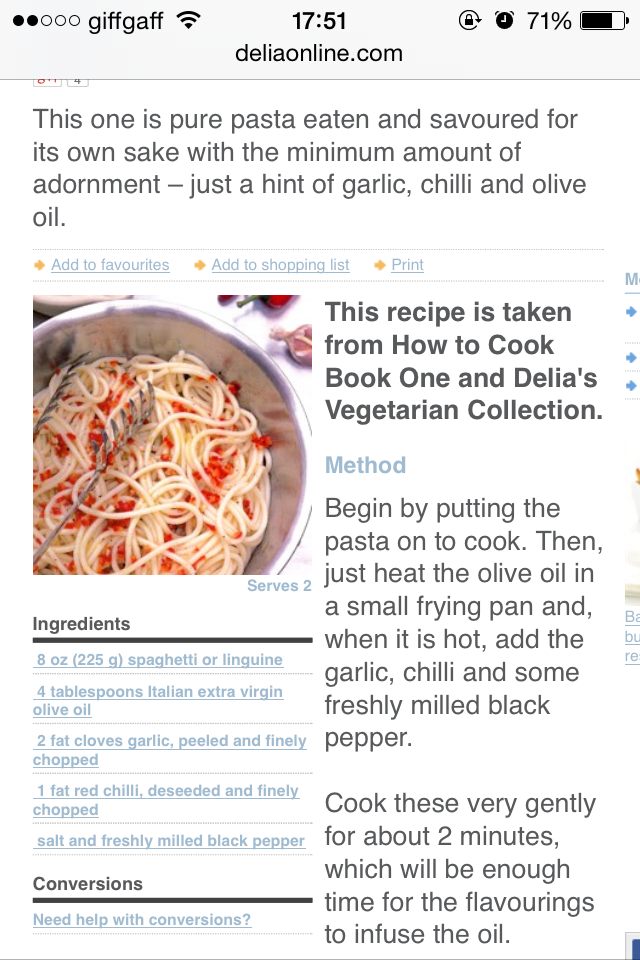Open the fat red chilli ingredient link
The width and height of the screenshot is (640, 960).
(x=166, y=800)
